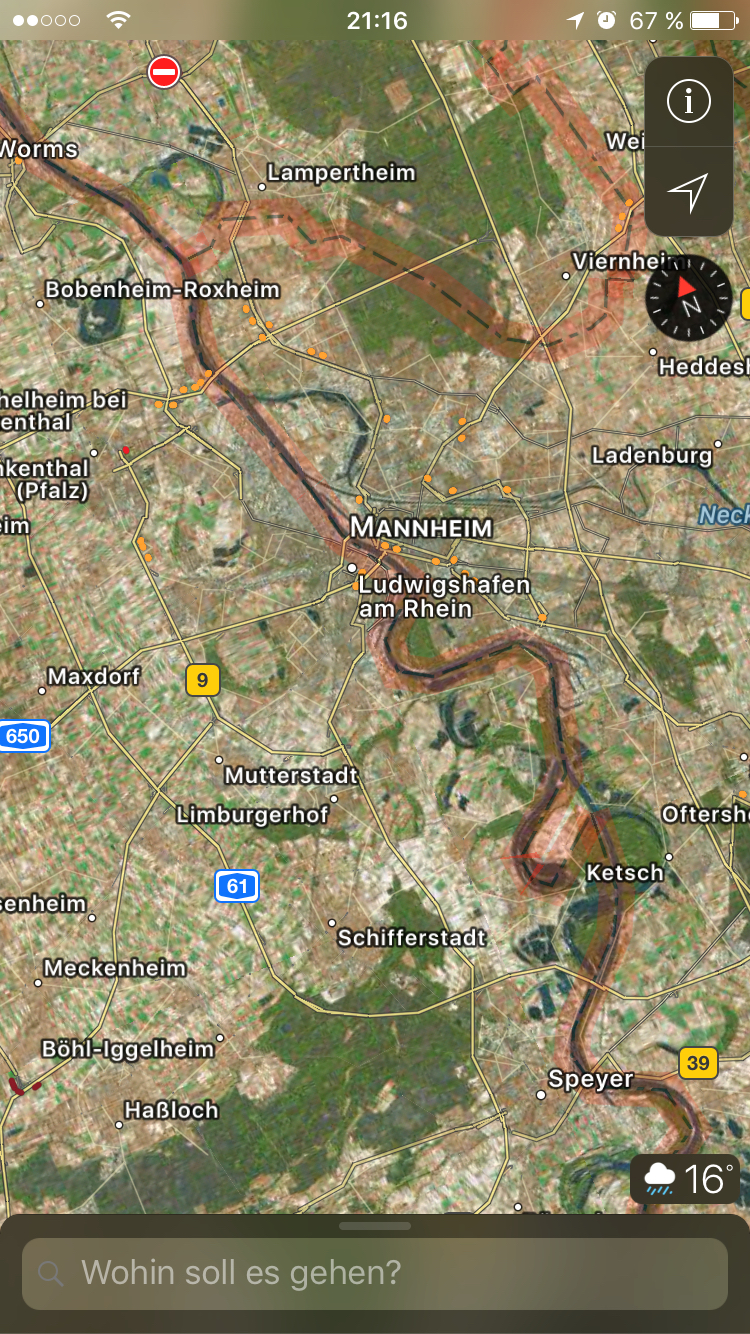Center map on current location arrow
The width and height of the screenshot is (750, 1334).
[689, 191]
